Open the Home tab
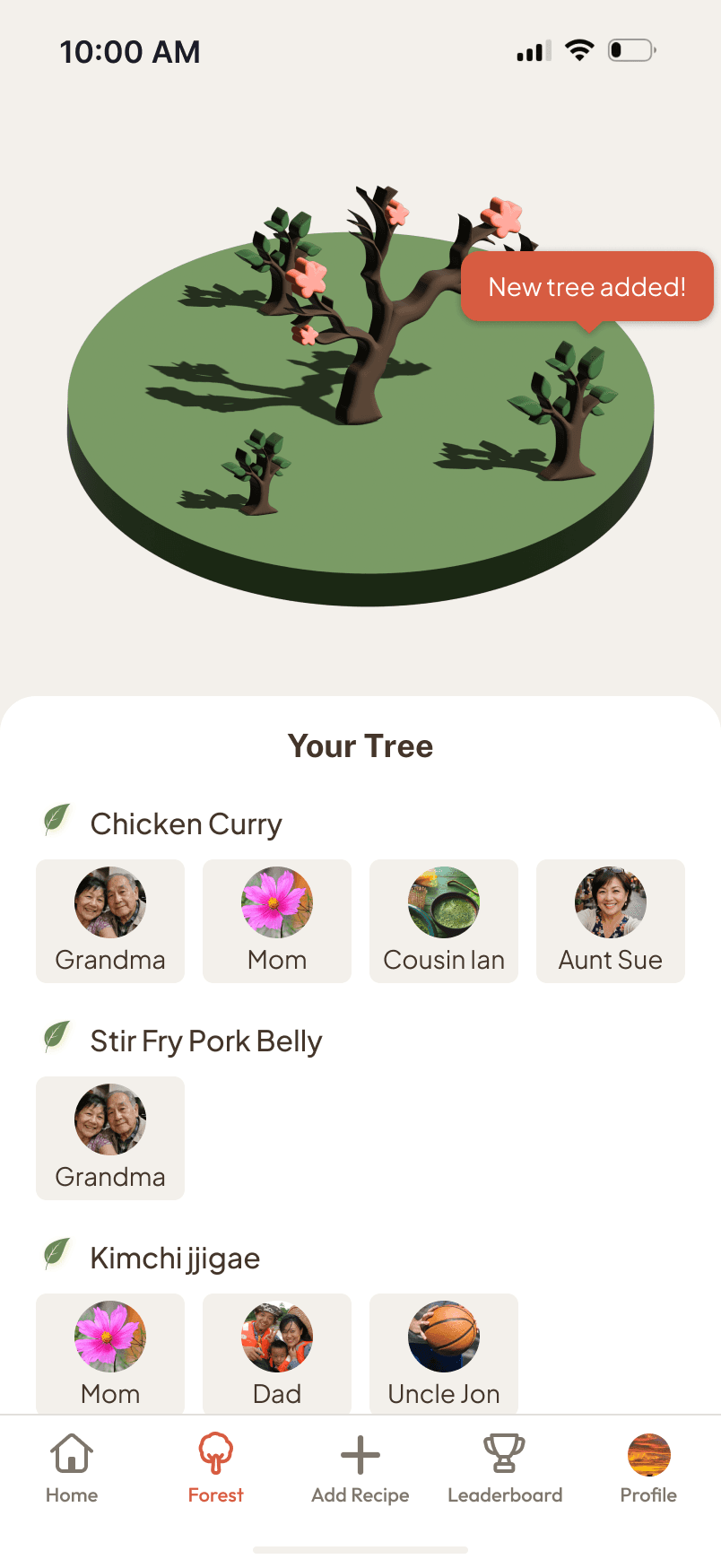Viewport: 721px width, 1568px height. (x=72, y=1468)
